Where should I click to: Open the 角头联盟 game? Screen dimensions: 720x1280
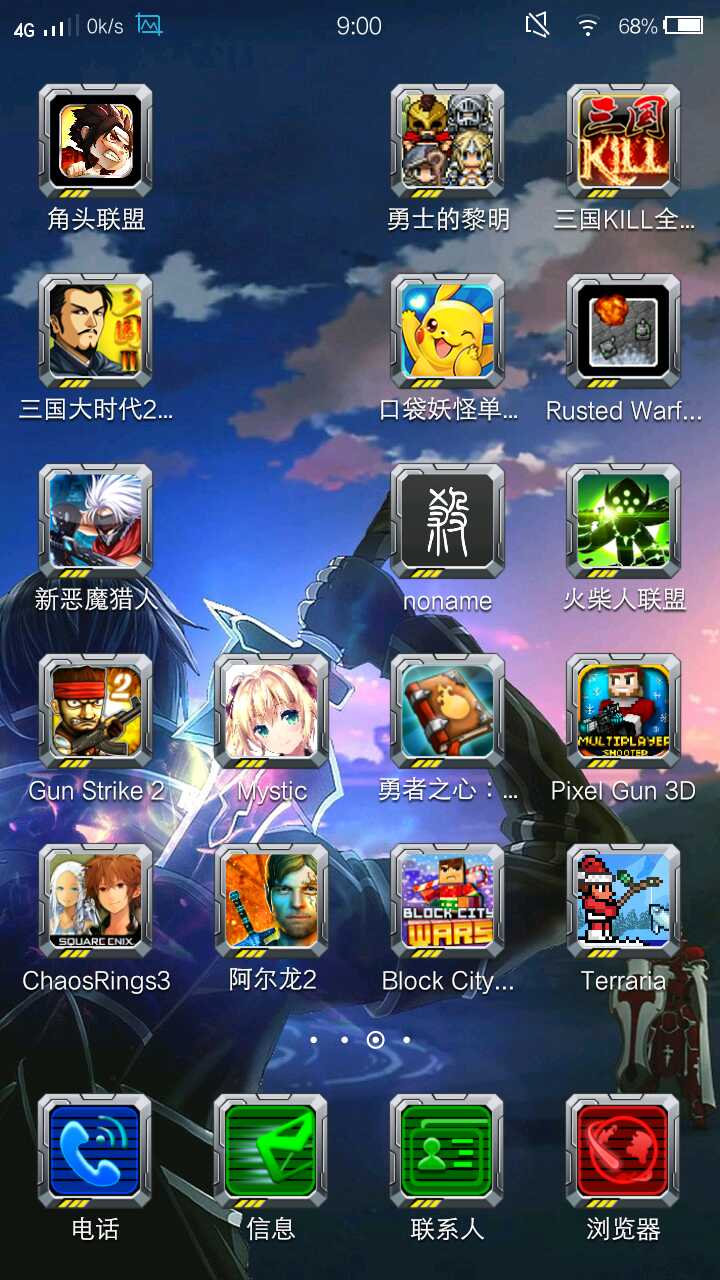96,140
